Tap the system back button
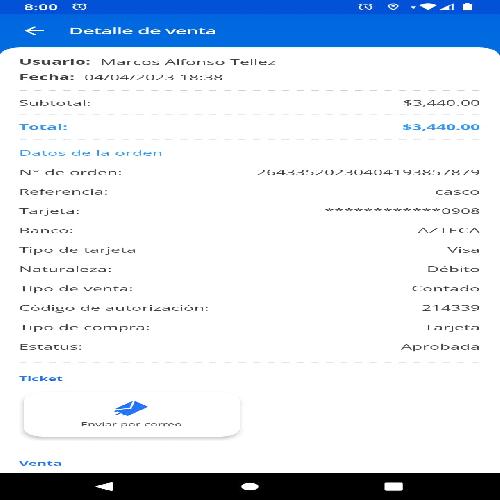 104,486
